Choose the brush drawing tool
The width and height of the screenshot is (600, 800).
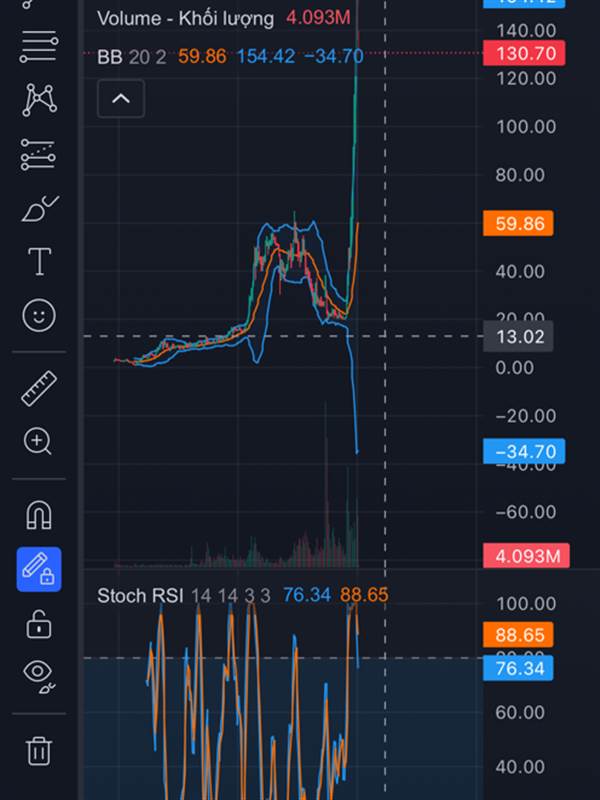38,209
